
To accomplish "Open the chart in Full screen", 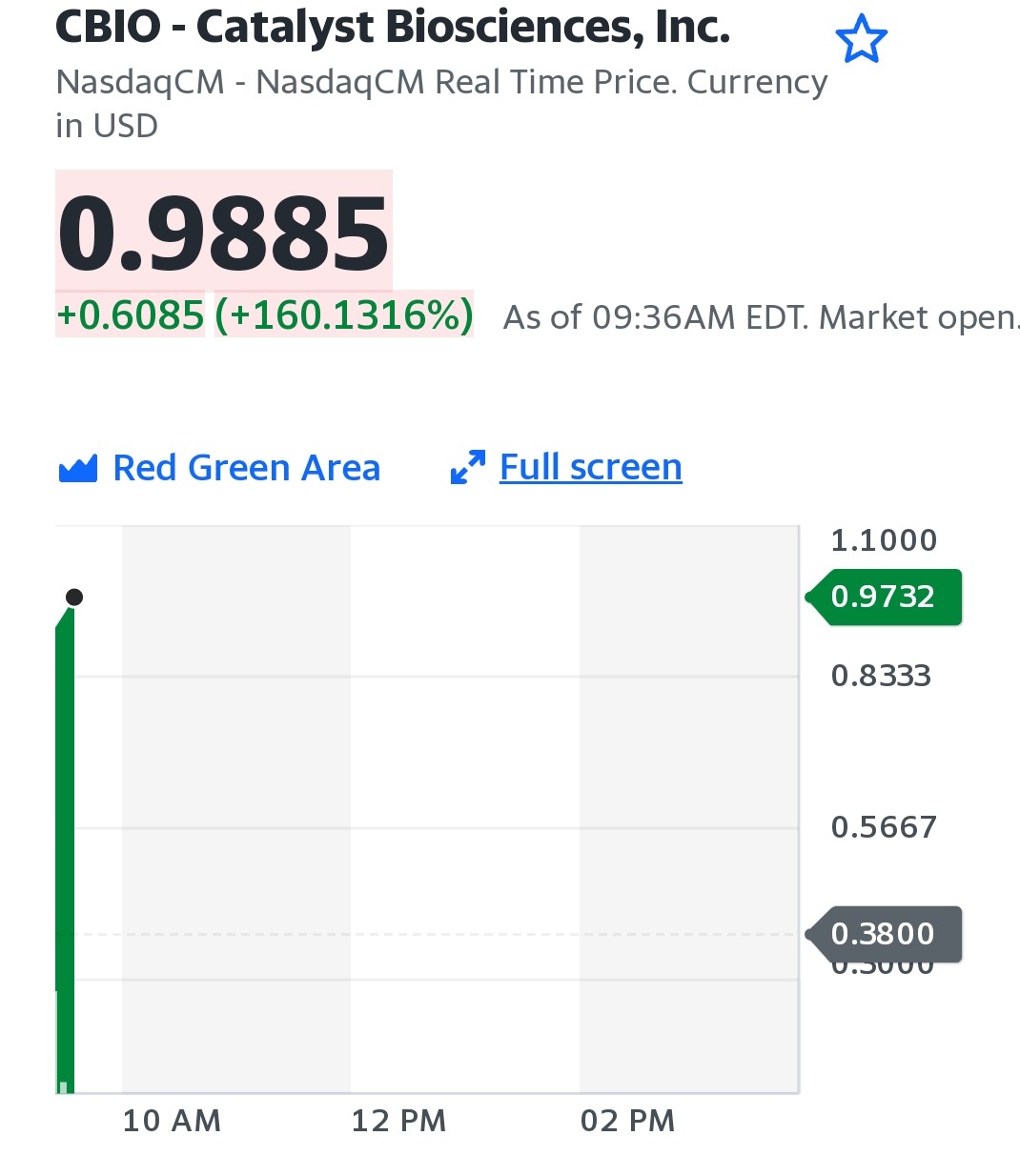I will tap(566, 467).
